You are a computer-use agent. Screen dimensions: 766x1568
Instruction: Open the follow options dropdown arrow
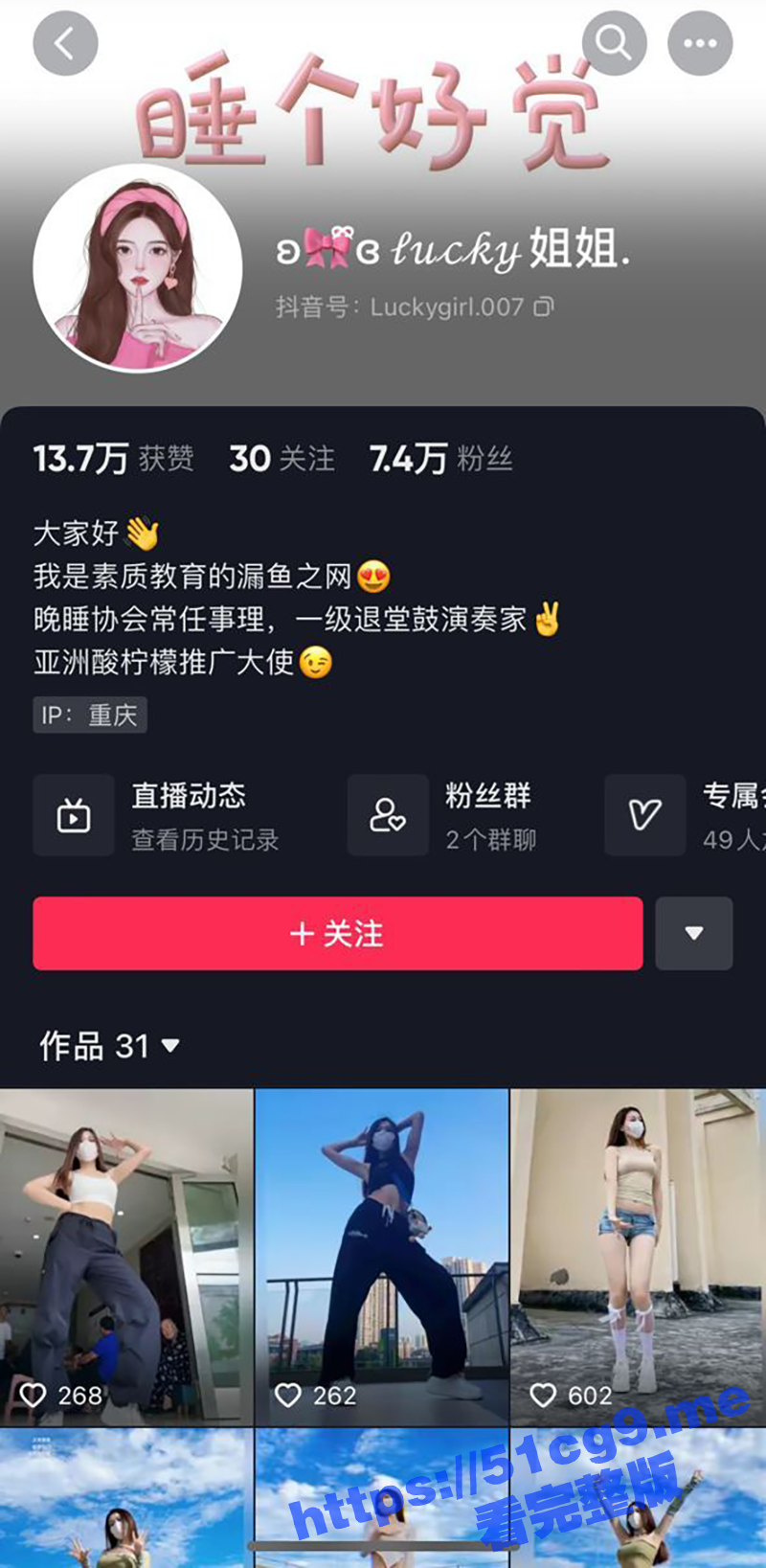click(x=694, y=934)
